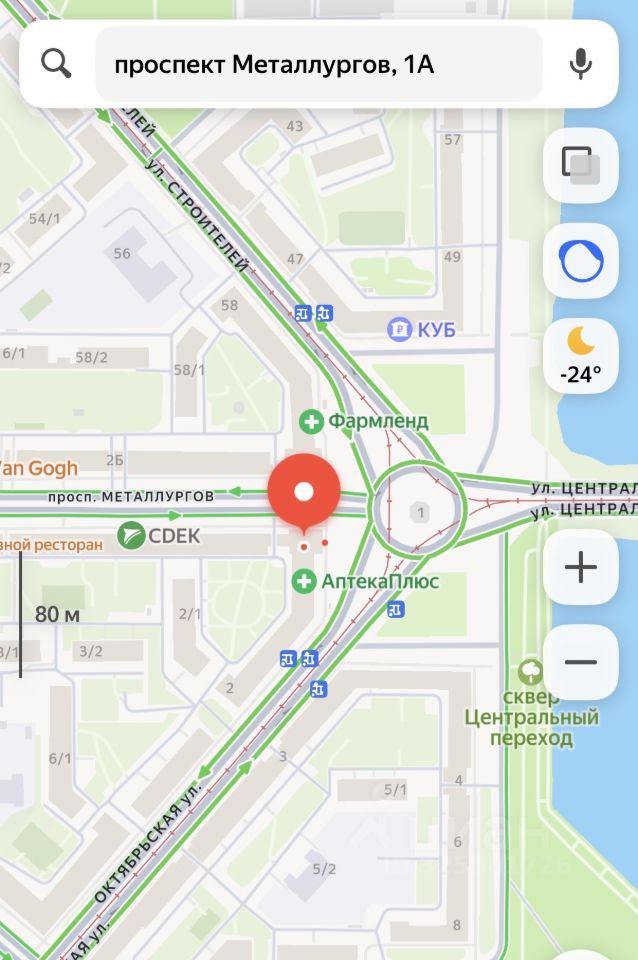Open the CDEK point marker

132,536
